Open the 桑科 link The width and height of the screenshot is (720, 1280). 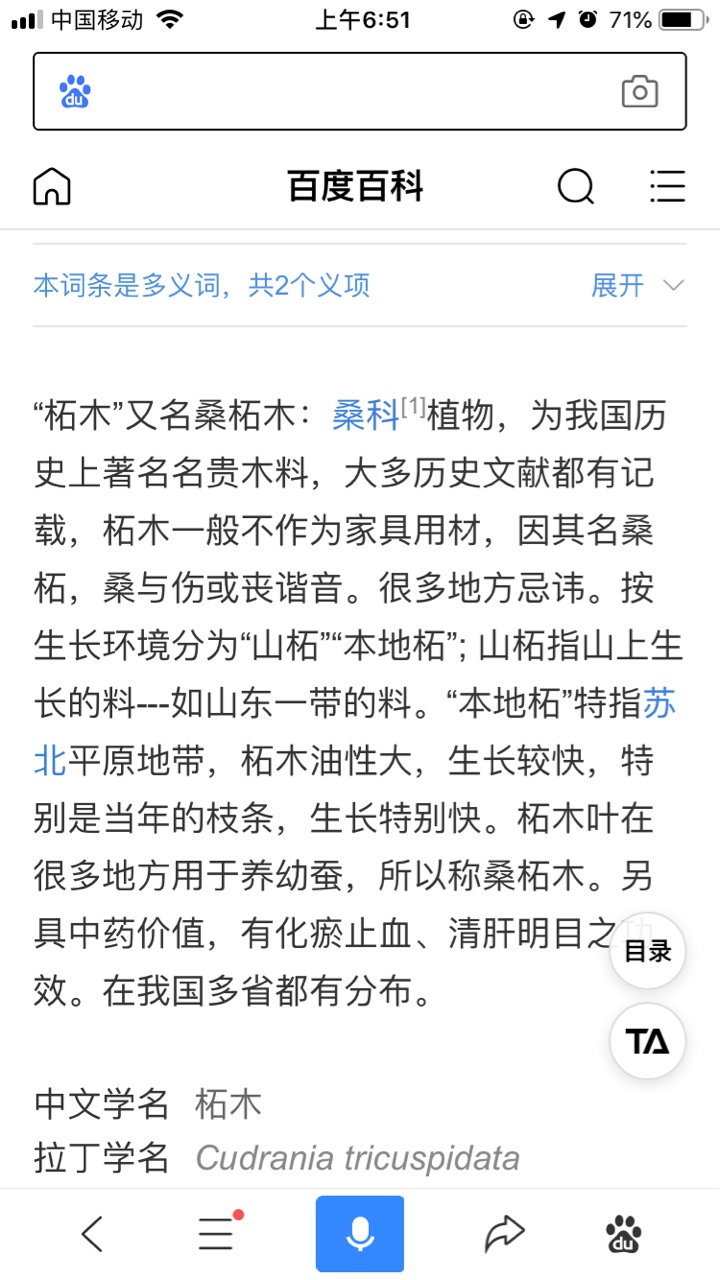366,415
